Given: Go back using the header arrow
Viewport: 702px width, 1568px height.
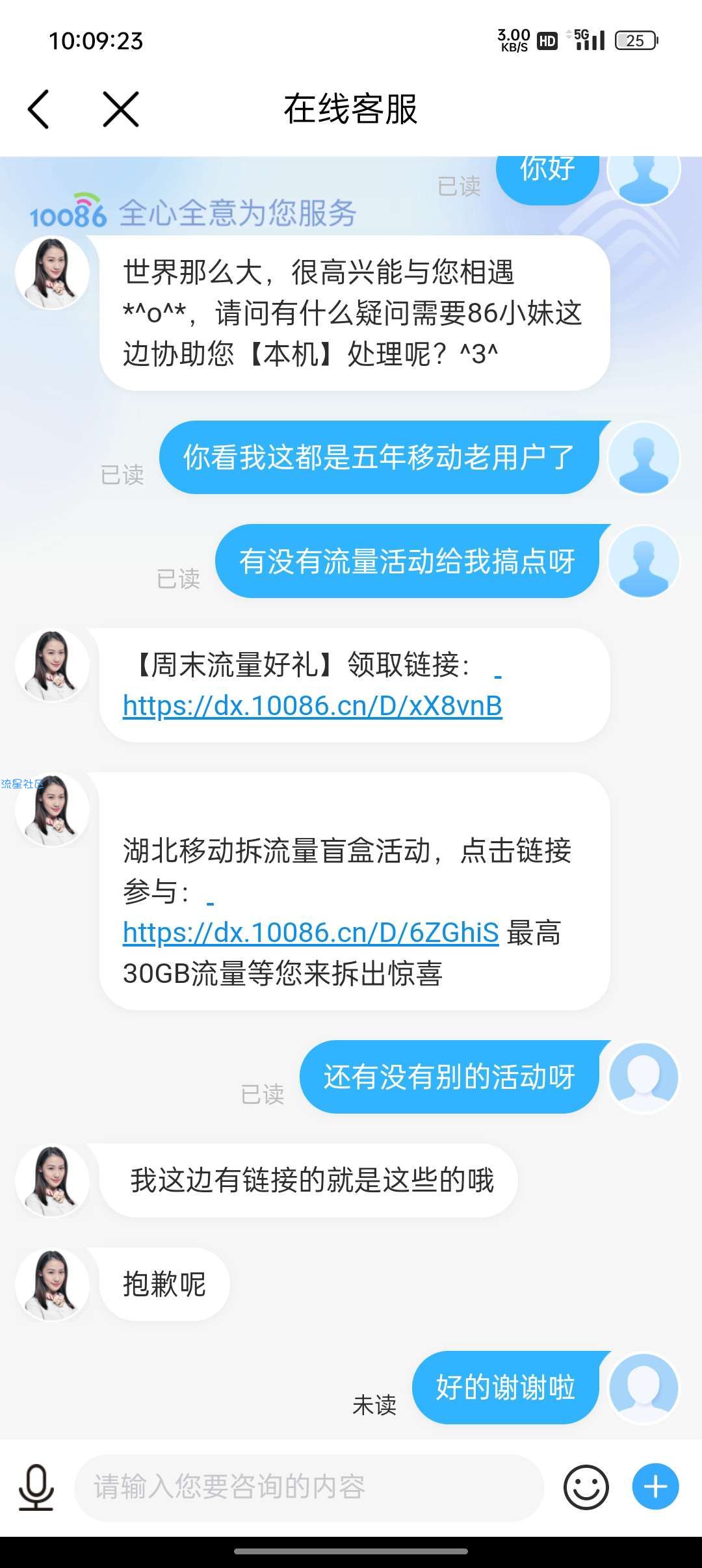Looking at the screenshot, I should [x=39, y=109].
